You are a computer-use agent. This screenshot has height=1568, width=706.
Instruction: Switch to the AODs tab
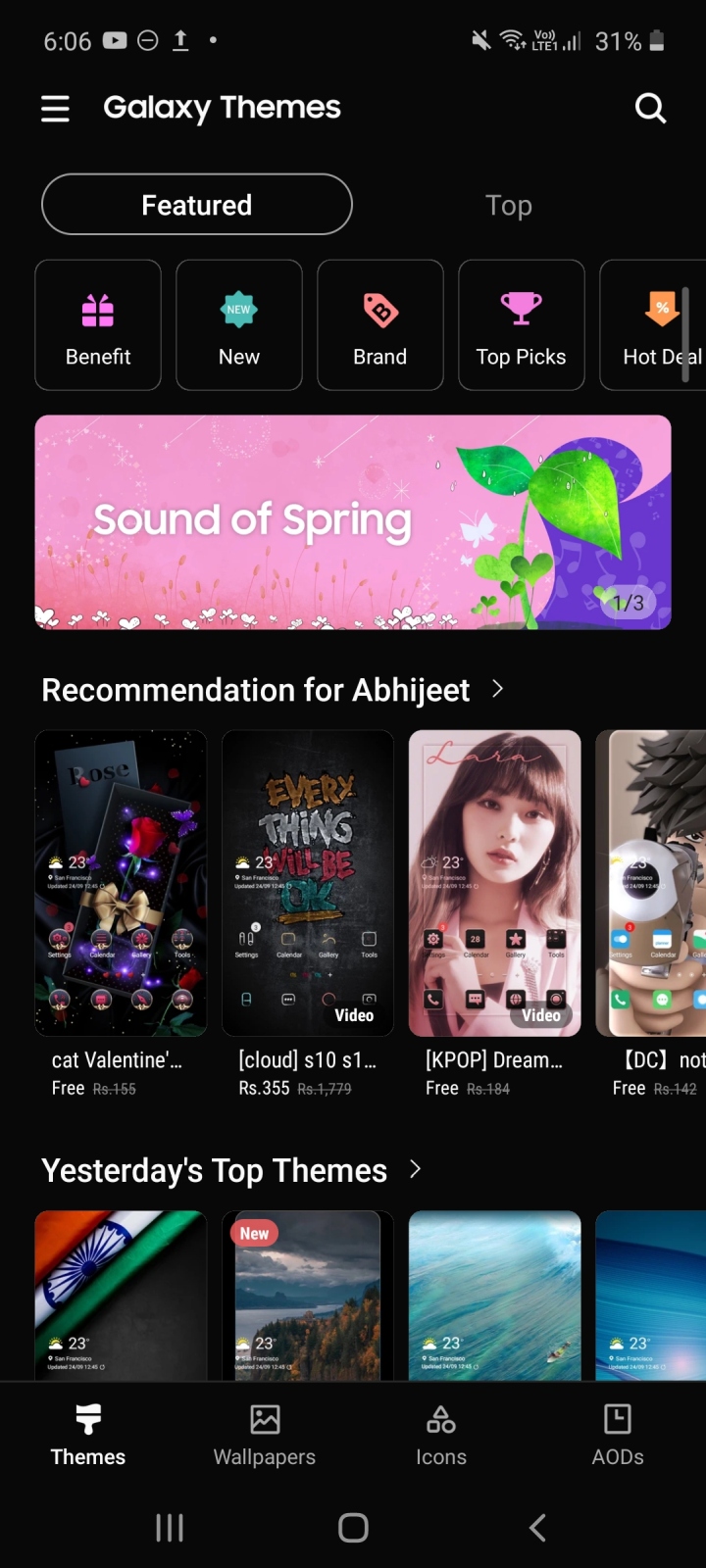[x=618, y=1435]
